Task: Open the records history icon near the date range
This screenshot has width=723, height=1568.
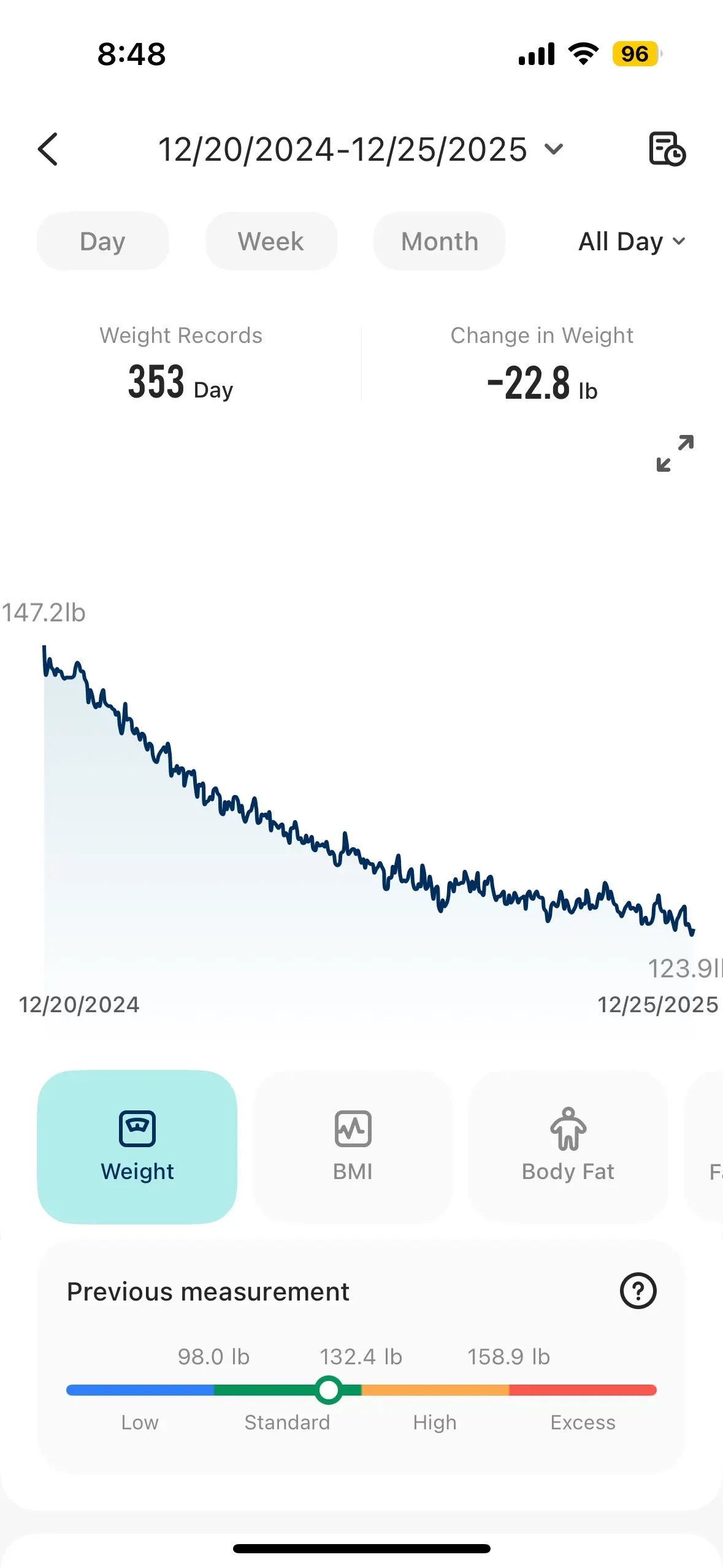Action: pyautogui.click(x=667, y=149)
